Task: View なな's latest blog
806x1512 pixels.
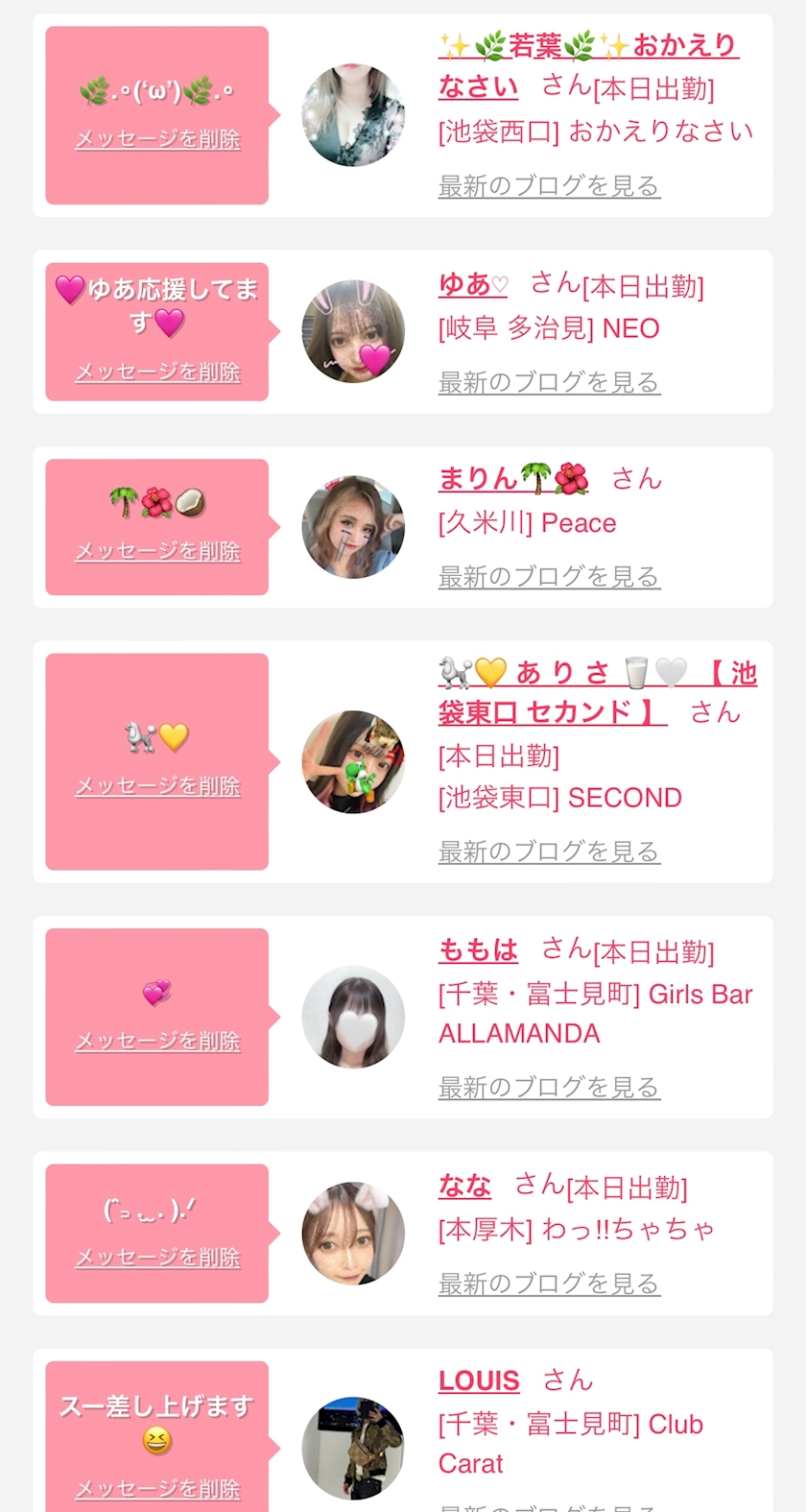Action: coord(549,1283)
